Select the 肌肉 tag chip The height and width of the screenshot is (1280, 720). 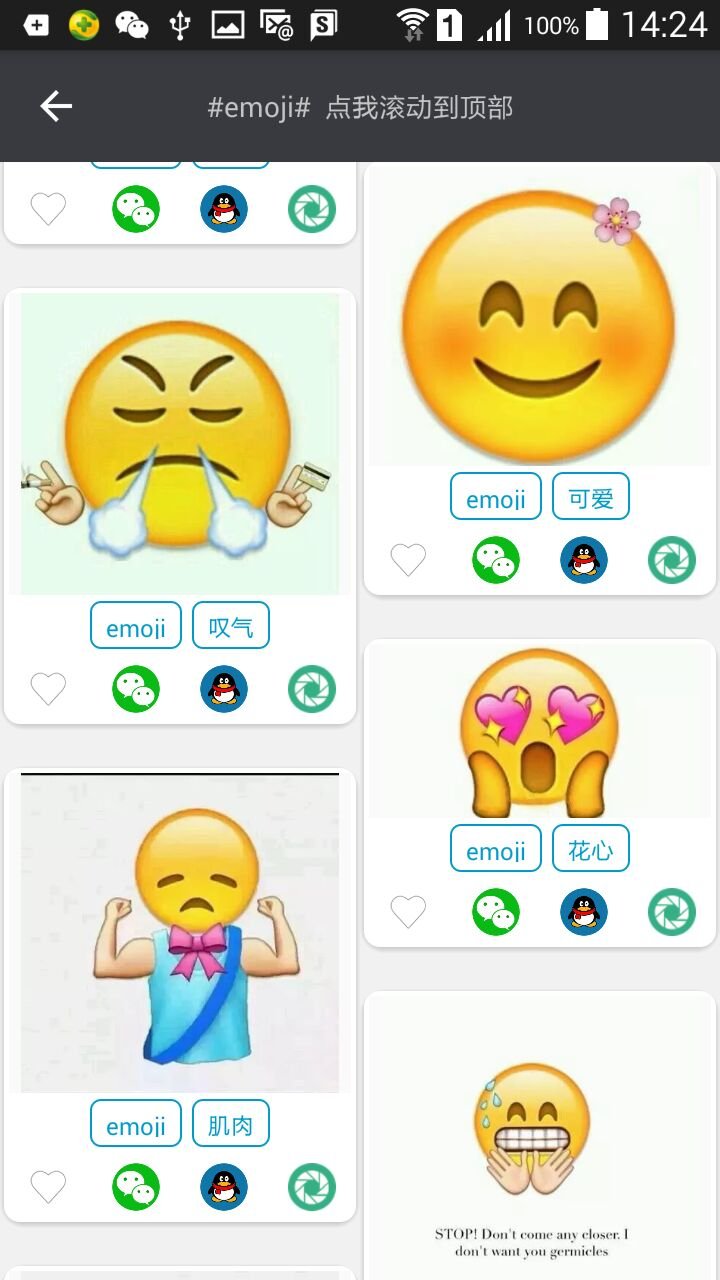231,1123
